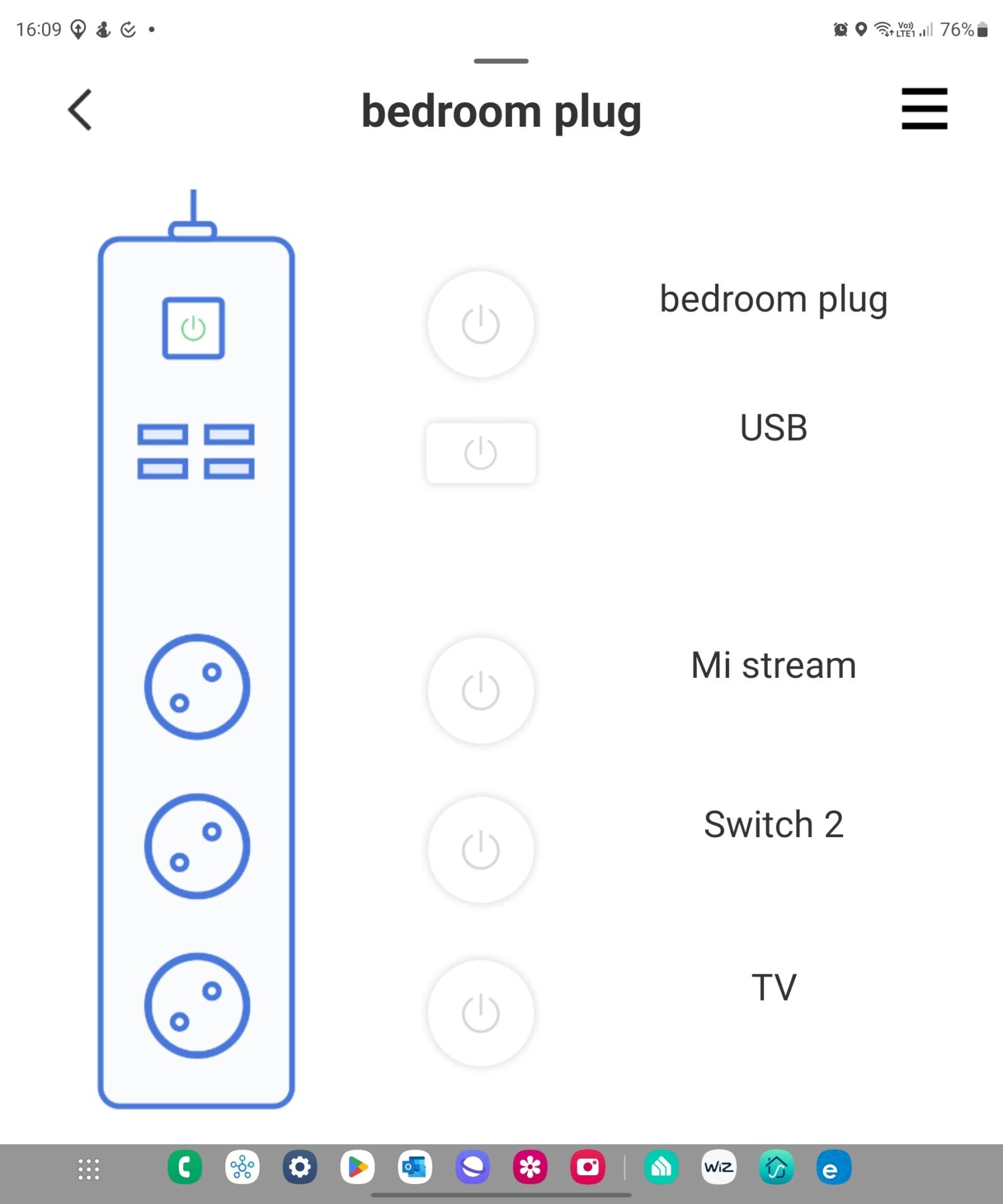Open the Phone app in the taskbar
Viewport: 1003px width, 1204px height.
pyautogui.click(x=185, y=1168)
